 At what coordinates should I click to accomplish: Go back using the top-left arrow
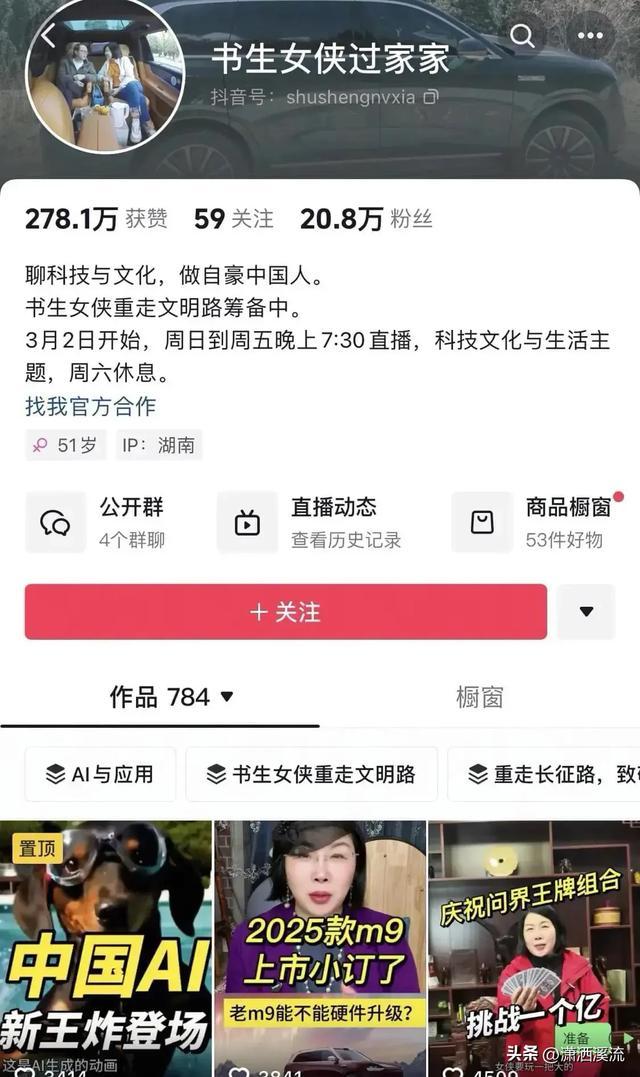pos(48,37)
